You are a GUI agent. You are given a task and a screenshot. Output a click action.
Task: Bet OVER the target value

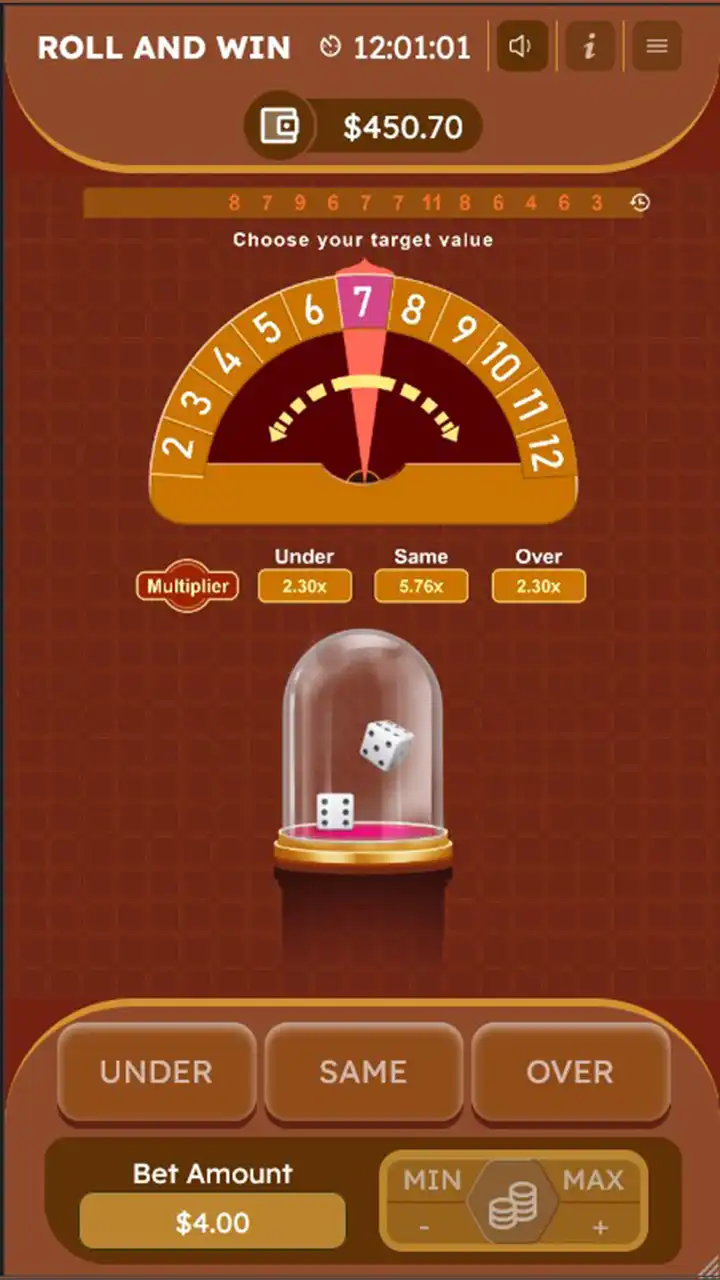pyautogui.click(x=570, y=1072)
